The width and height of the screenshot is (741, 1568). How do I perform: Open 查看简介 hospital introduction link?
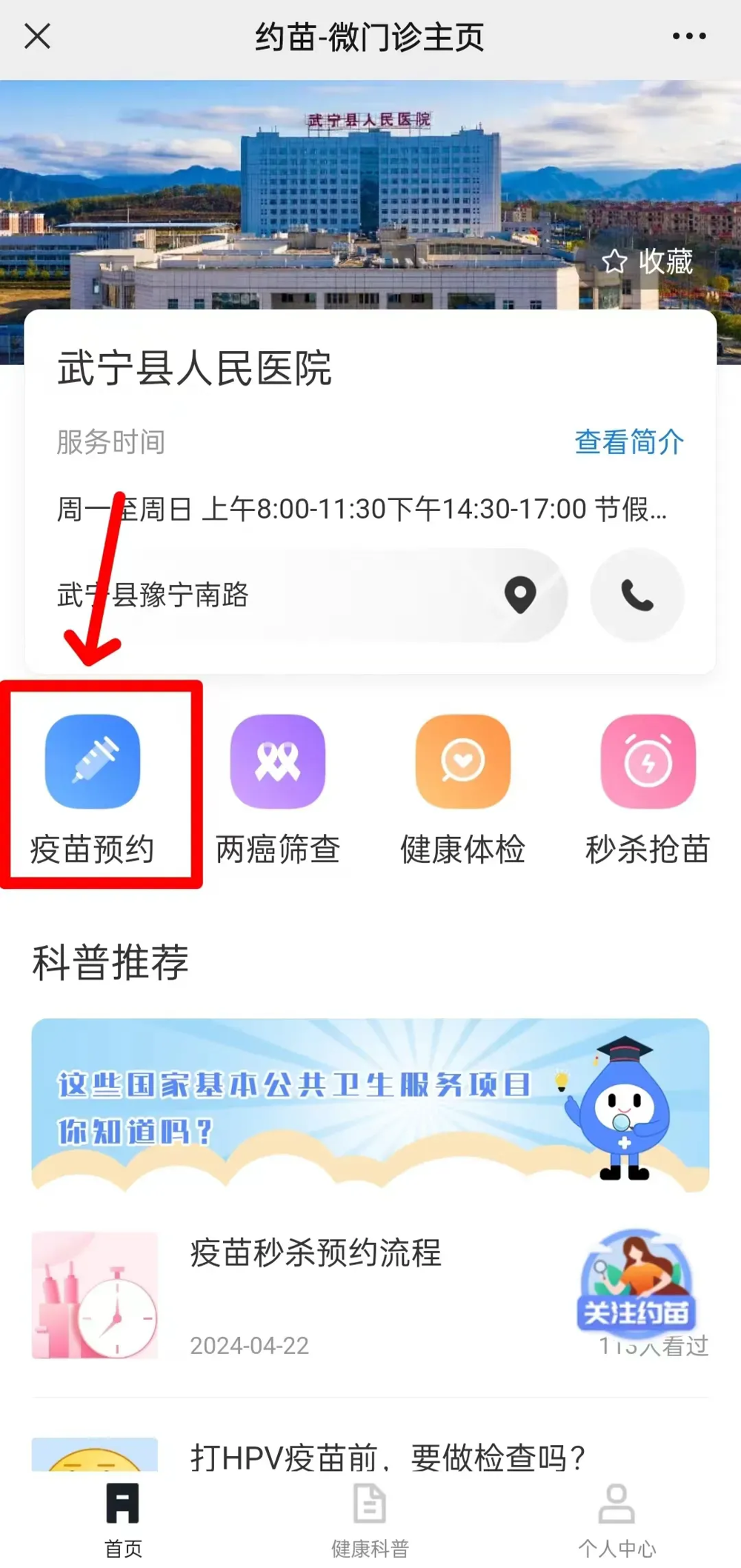tap(627, 443)
